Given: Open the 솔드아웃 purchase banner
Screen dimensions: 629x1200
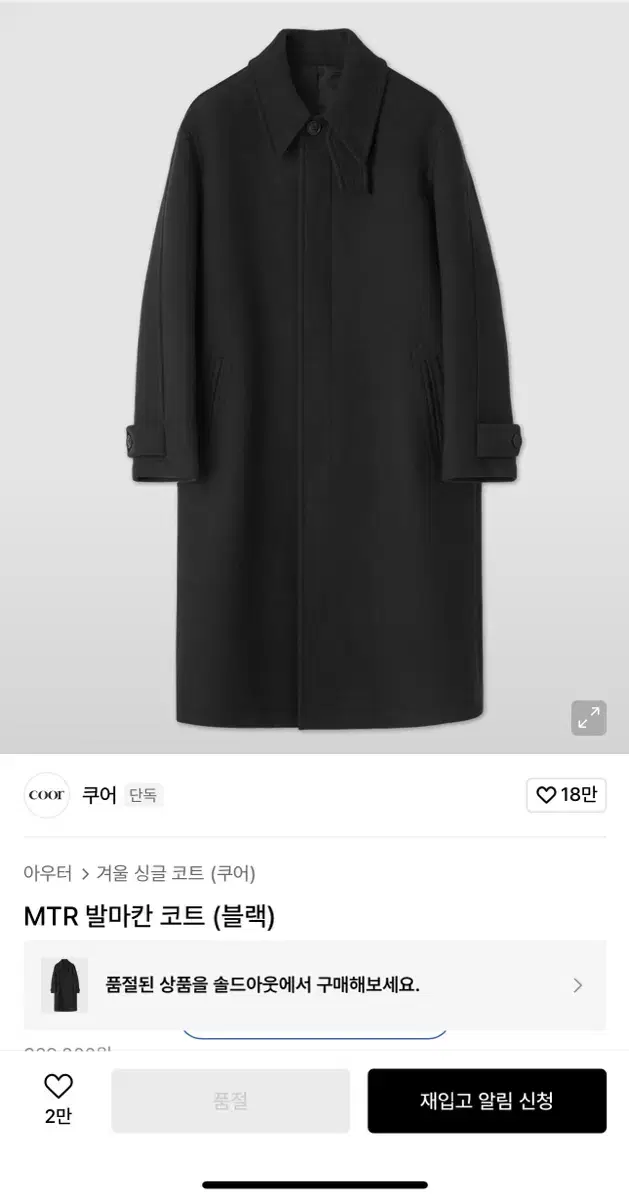Looking at the screenshot, I should pos(315,985).
